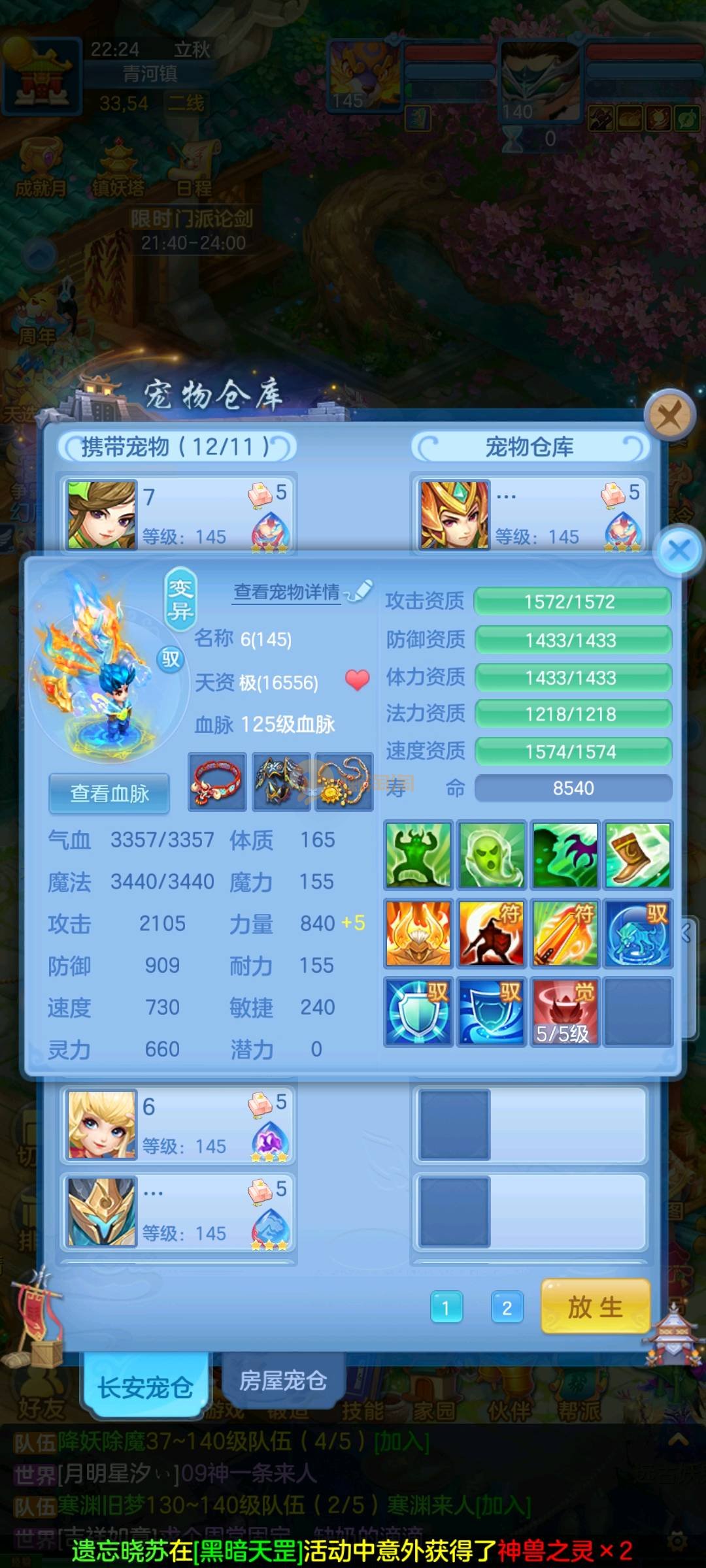Switch to page 2 of storage
This screenshot has width=706, height=1568.
pos(507,1308)
